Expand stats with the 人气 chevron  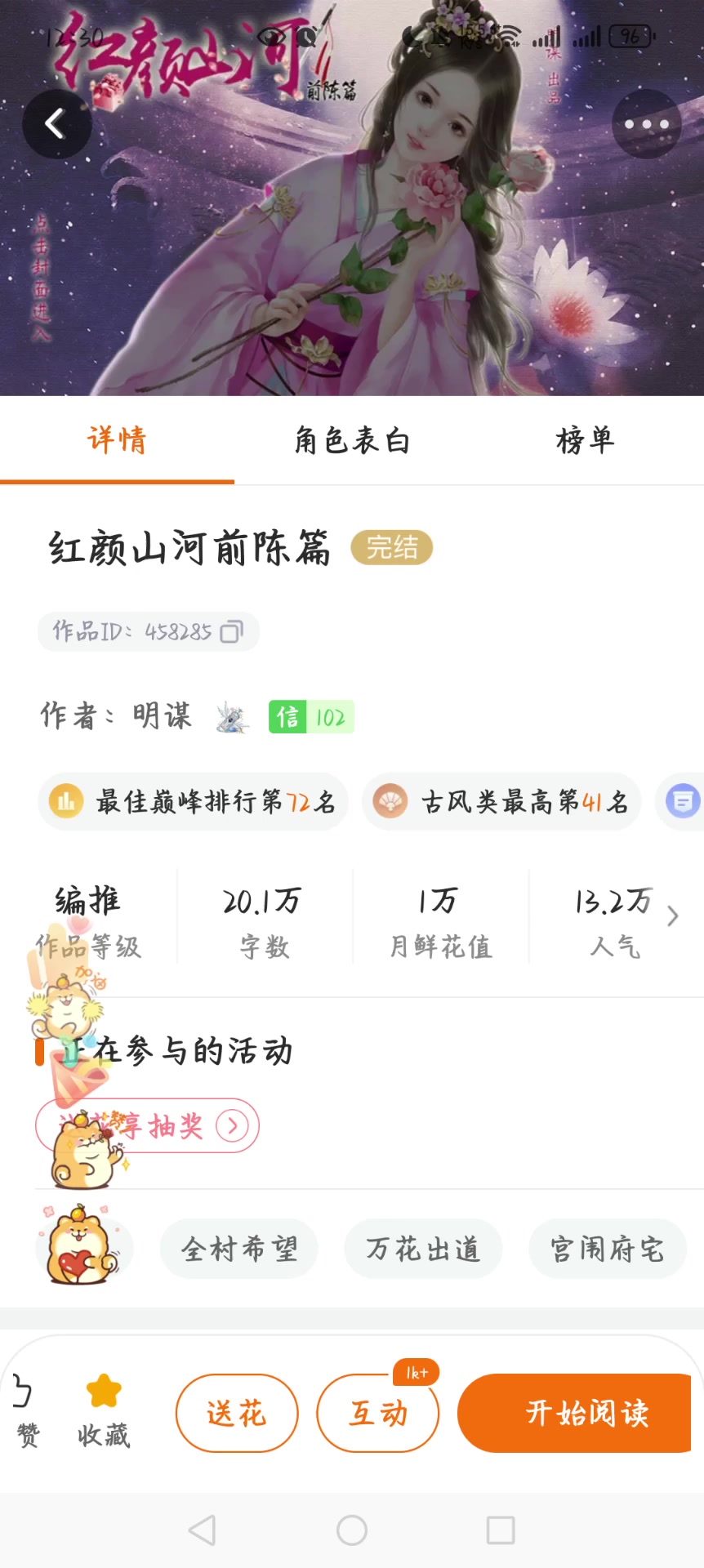(x=672, y=916)
